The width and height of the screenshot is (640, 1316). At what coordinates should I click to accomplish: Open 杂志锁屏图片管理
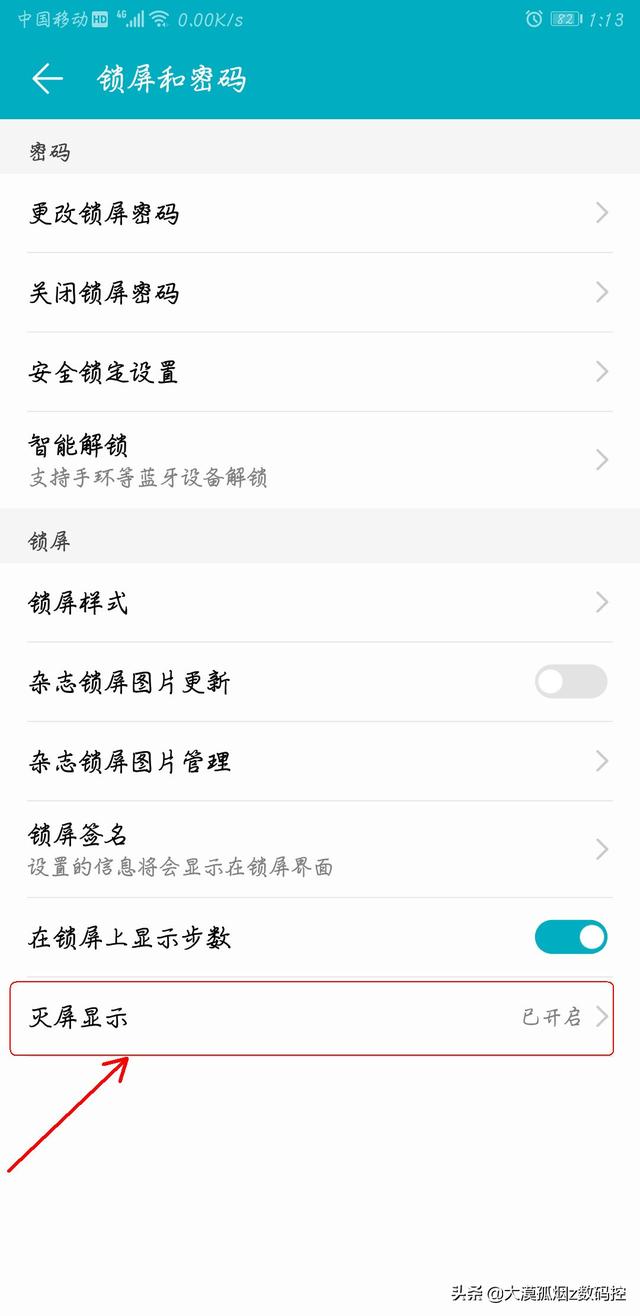pyautogui.click(x=320, y=761)
